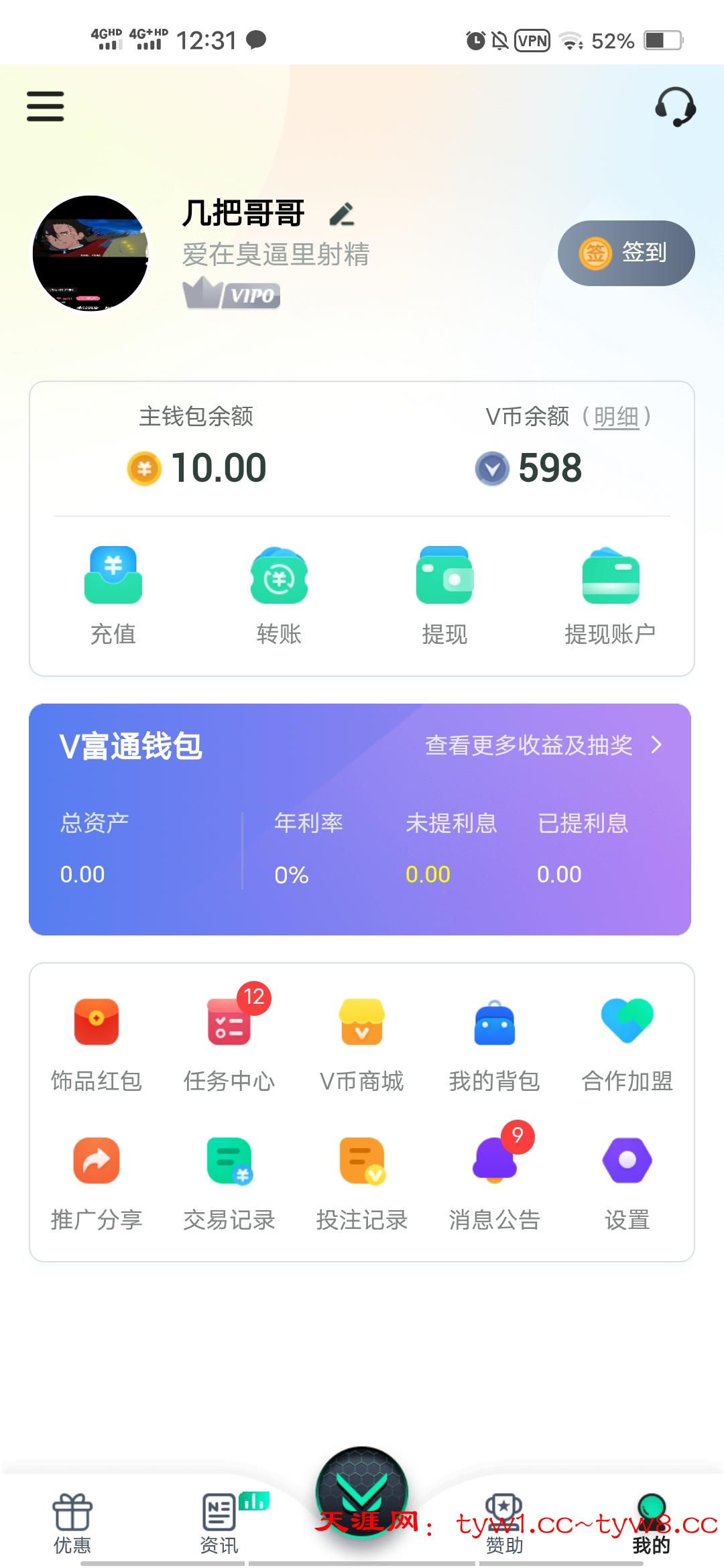The image size is (724, 1568).
Task: Edit nickname with the pencil icon
Action: pos(342,214)
